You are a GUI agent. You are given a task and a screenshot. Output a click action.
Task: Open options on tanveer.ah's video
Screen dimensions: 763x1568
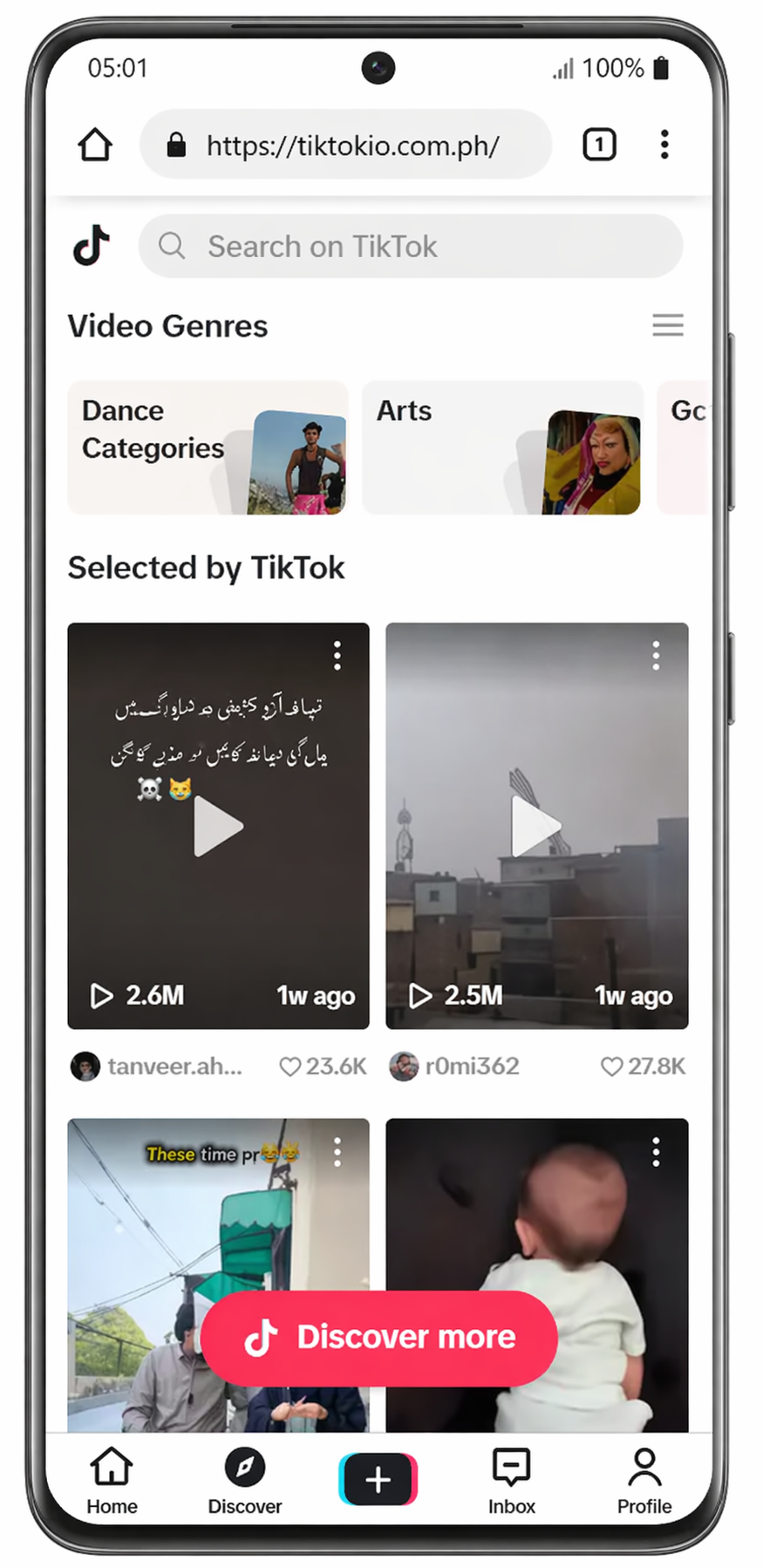pyautogui.click(x=337, y=656)
